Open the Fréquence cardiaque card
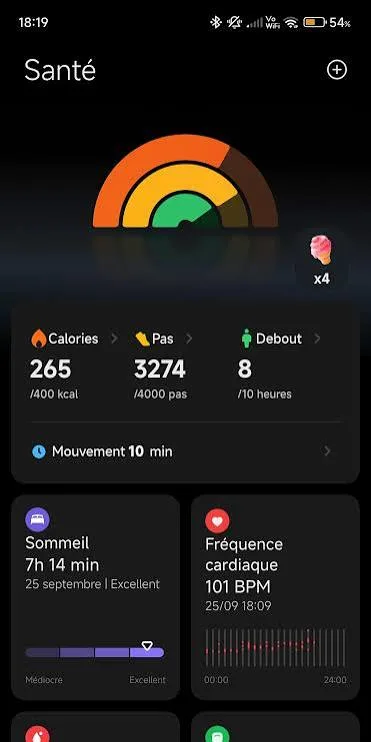This screenshot has height=742, width=371. pyautogui.click(x=275, y=597)
